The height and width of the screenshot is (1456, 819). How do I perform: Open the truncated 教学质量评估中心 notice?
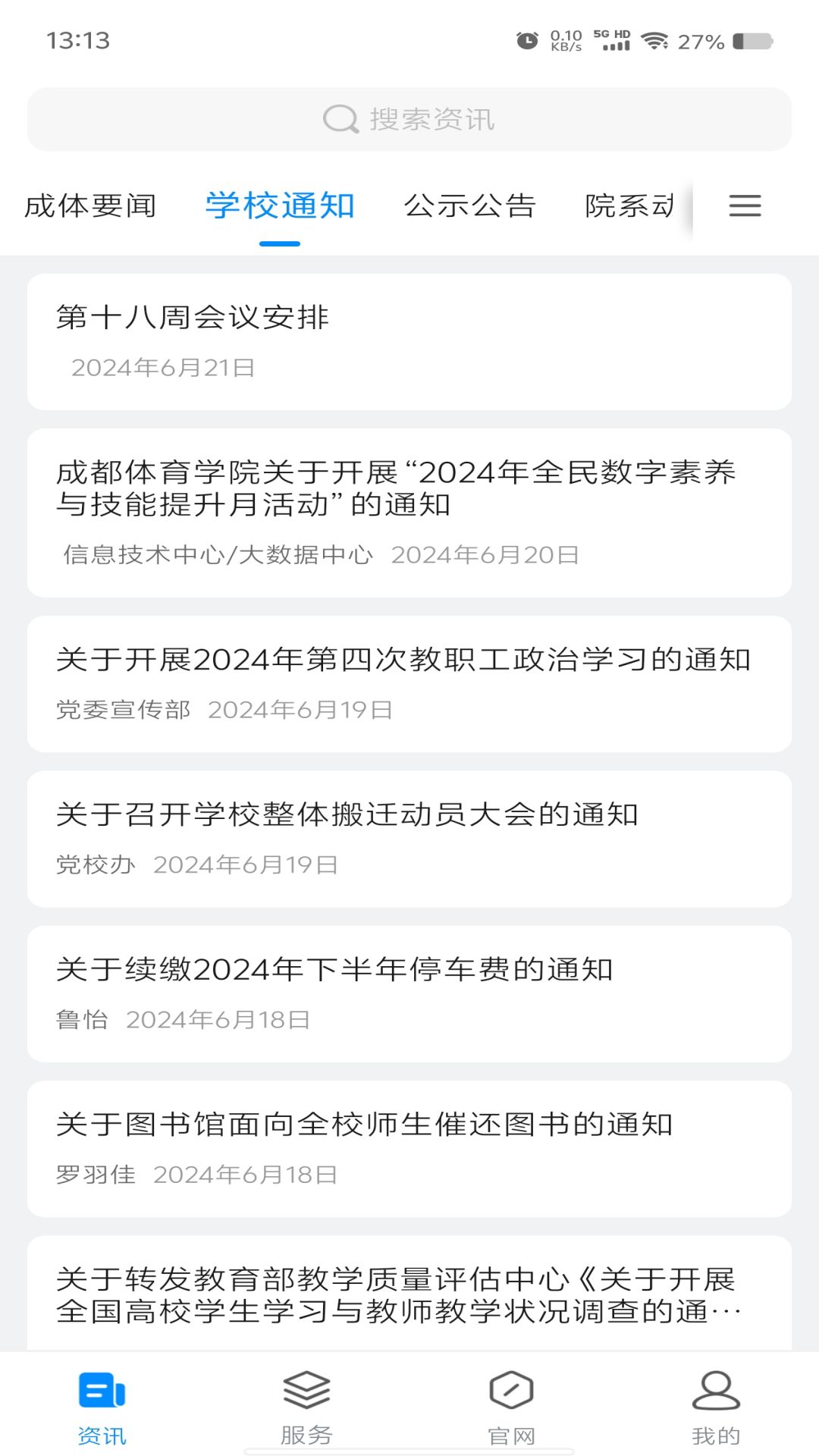[409, 1289]
